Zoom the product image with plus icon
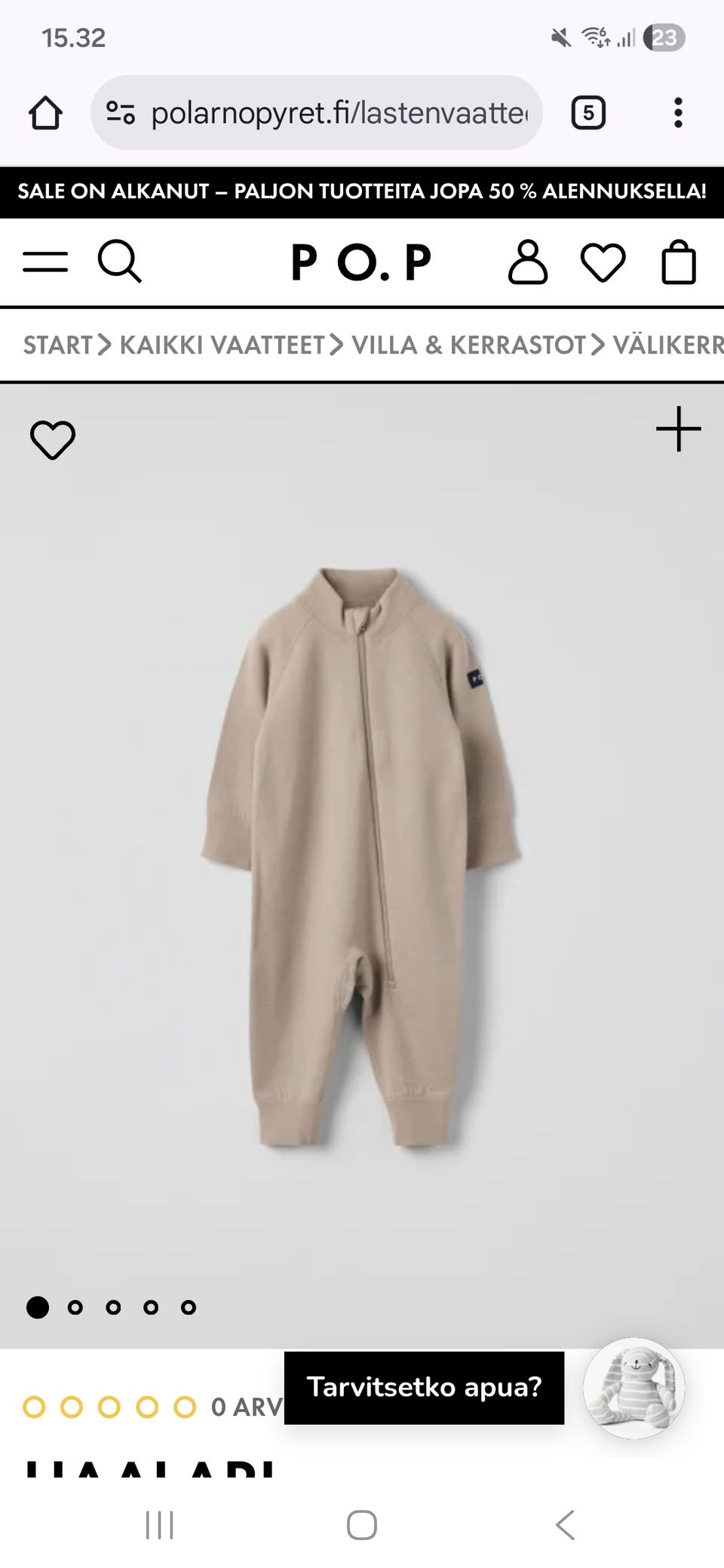This screenshot has height=1568, width=724. pos(678,429)
